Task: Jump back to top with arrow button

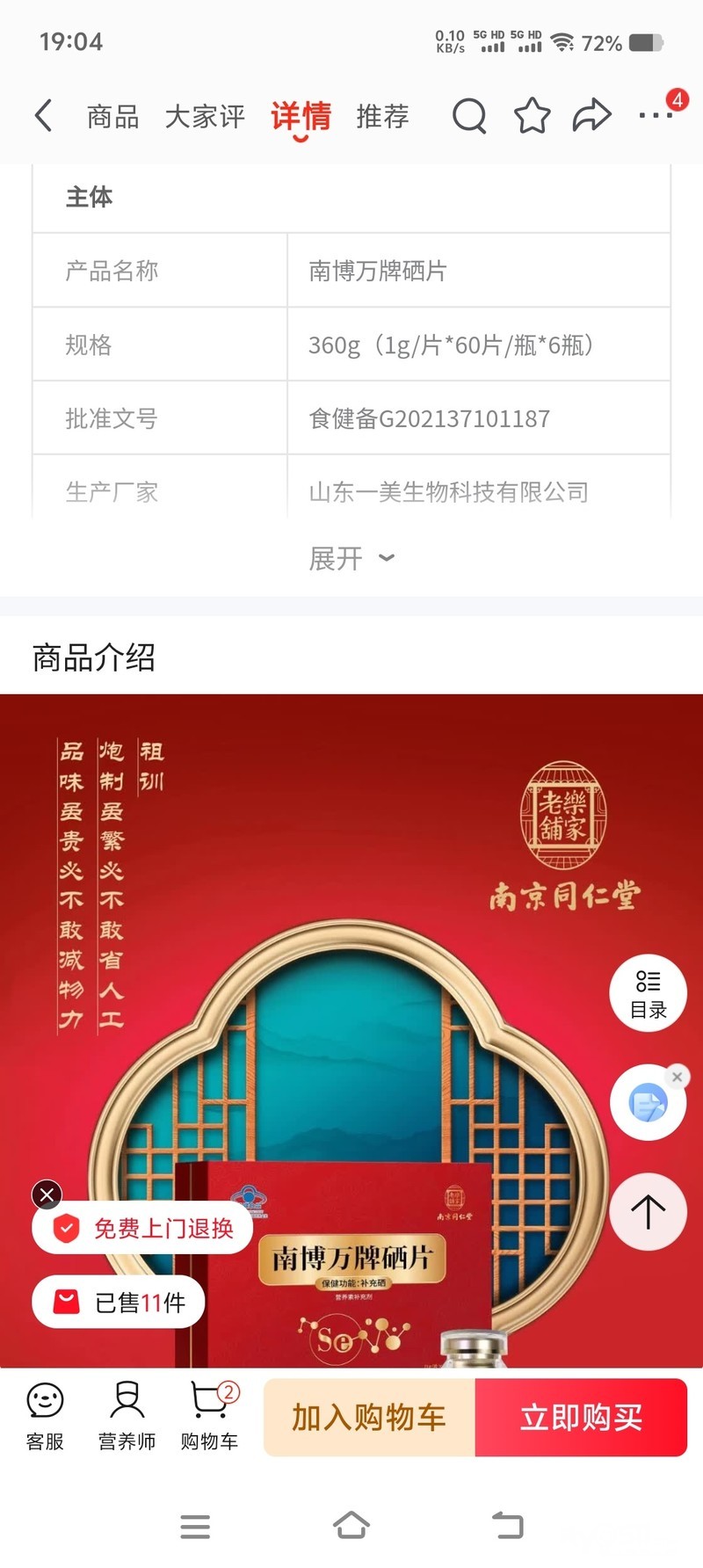Action: [648, 1211]
